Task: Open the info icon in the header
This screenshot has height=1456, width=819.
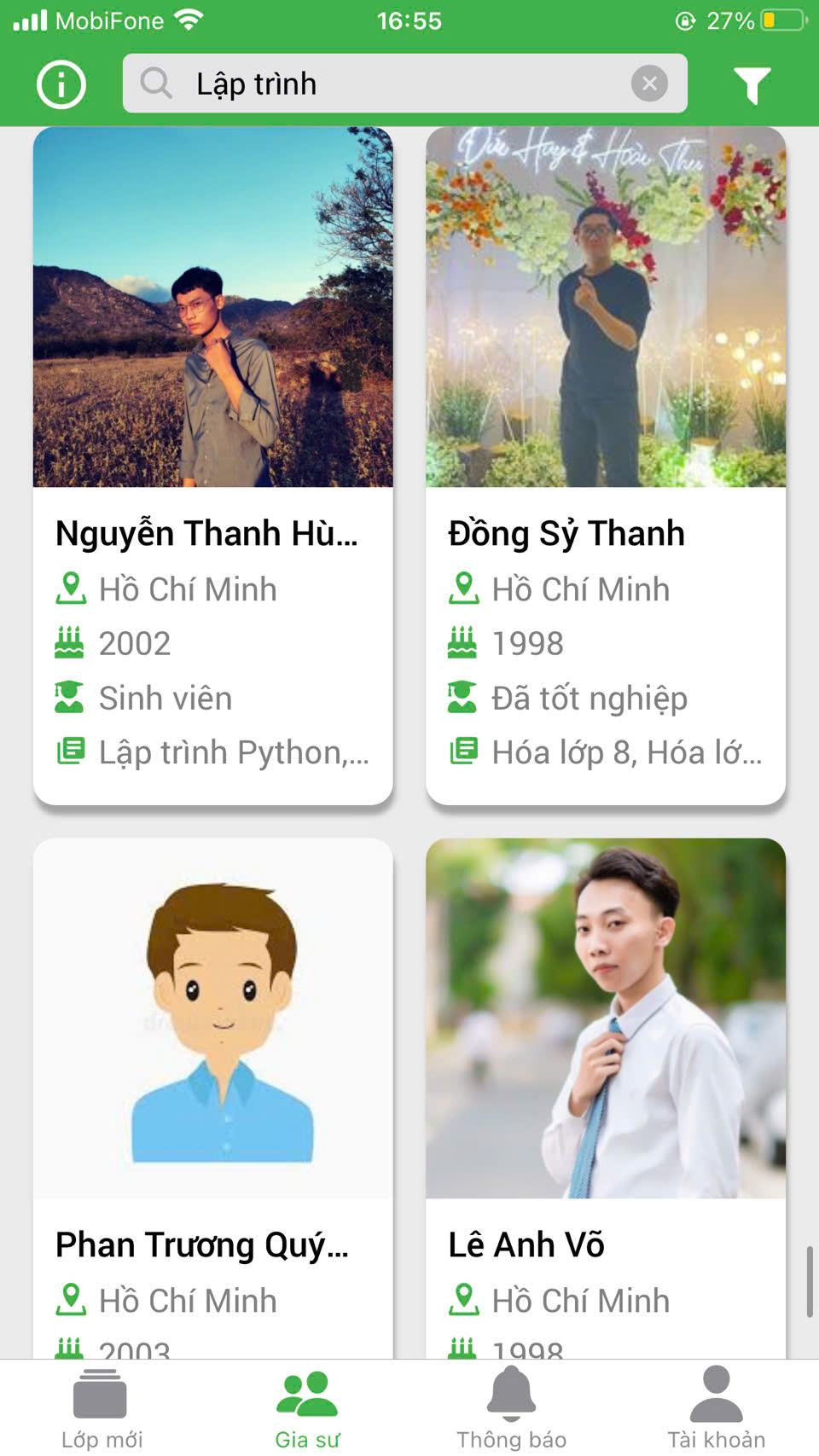Action: tap(61, 84)
